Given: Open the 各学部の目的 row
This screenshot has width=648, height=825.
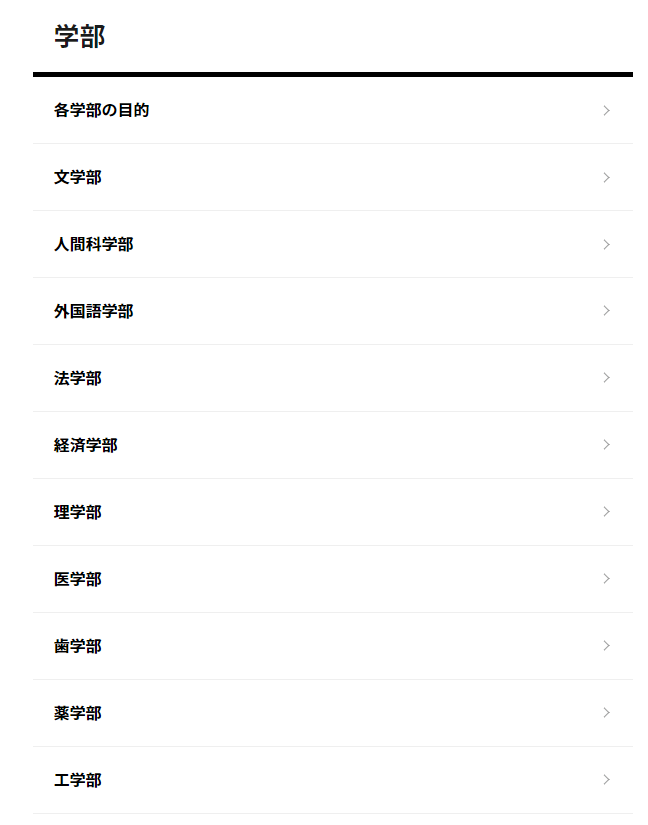Looking at the screenshot, I should [101, 110].
